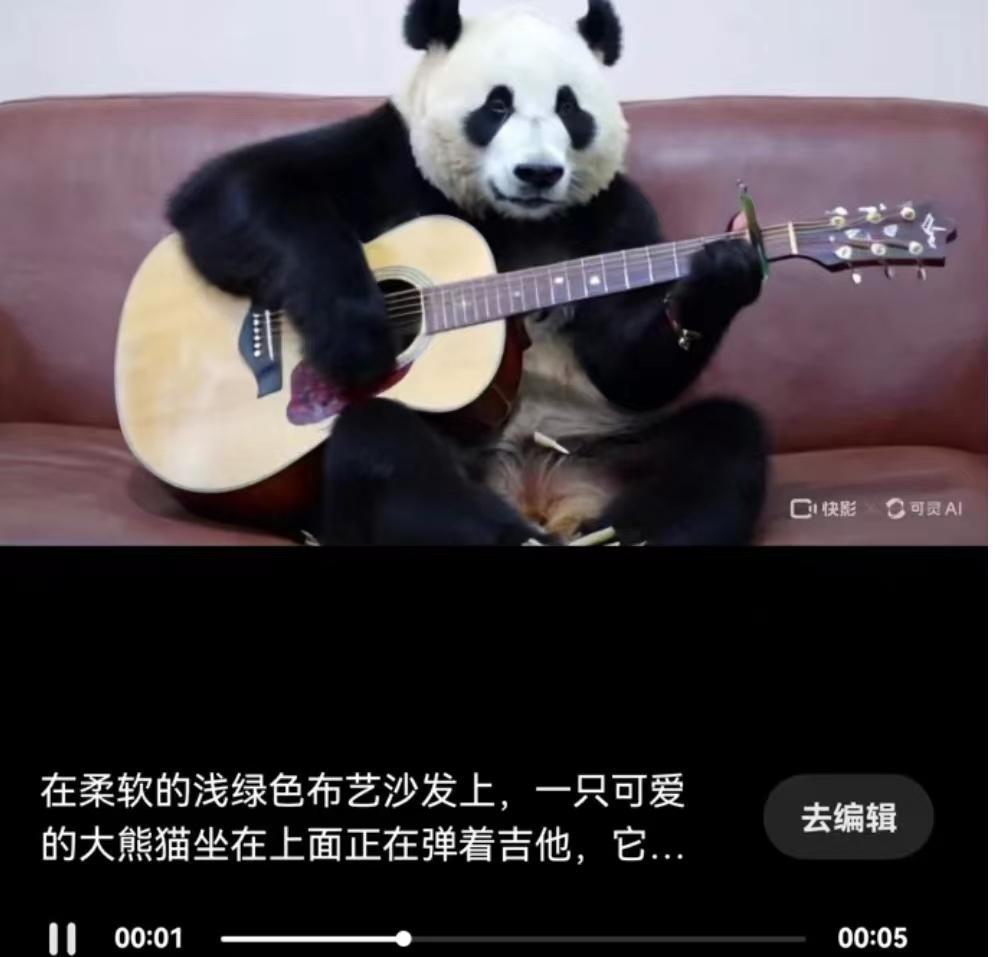This screenshot has width=995, height=957.
Task: Pause the video playback
Action: (62, 938)
